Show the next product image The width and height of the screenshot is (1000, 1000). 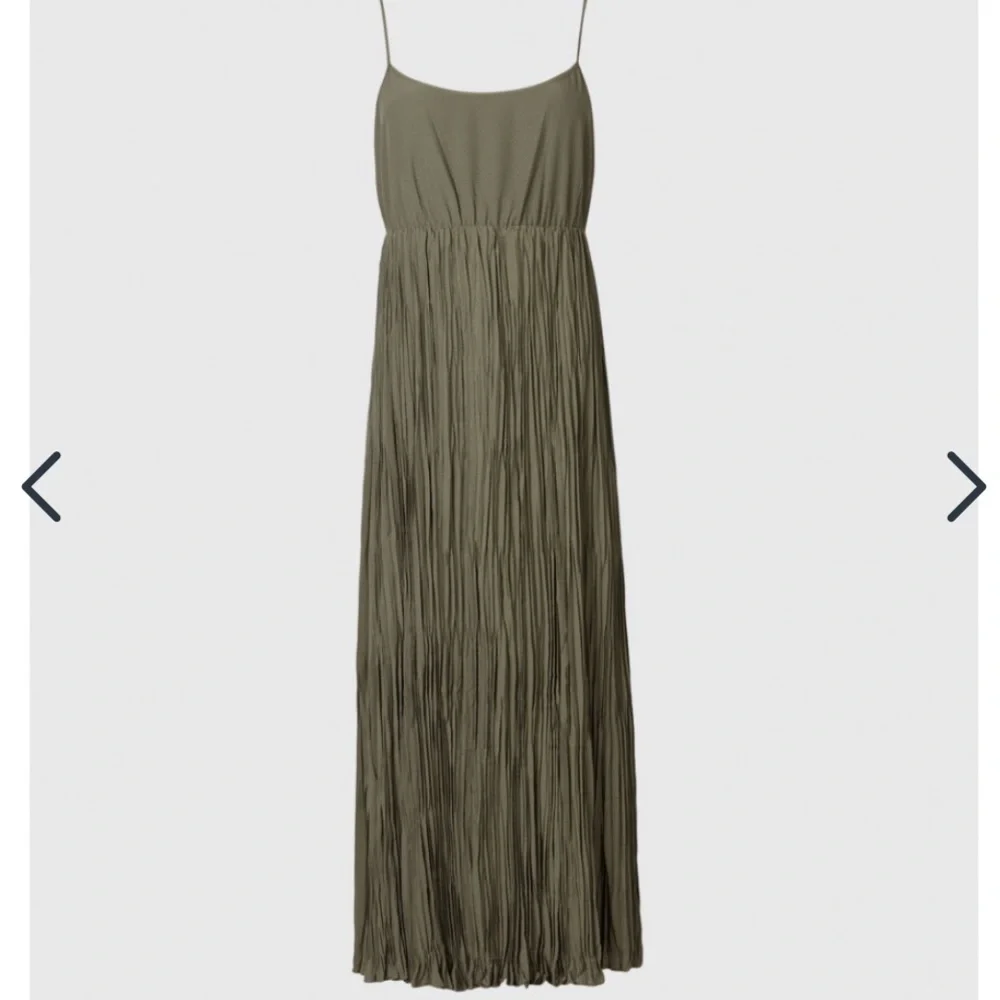click(965, 487)
